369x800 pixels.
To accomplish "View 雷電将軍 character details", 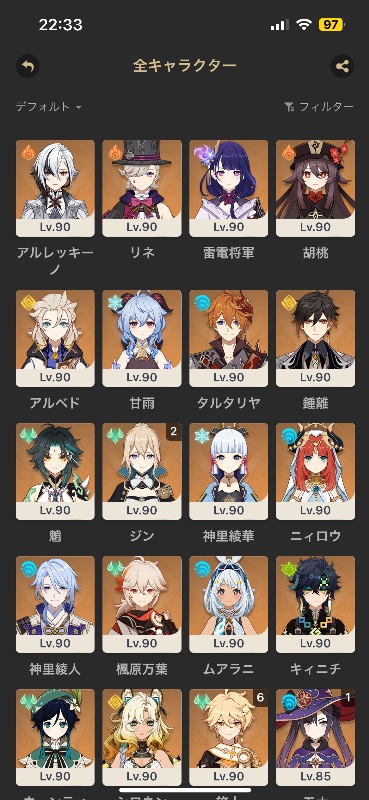I will click(x=229, y=188).
